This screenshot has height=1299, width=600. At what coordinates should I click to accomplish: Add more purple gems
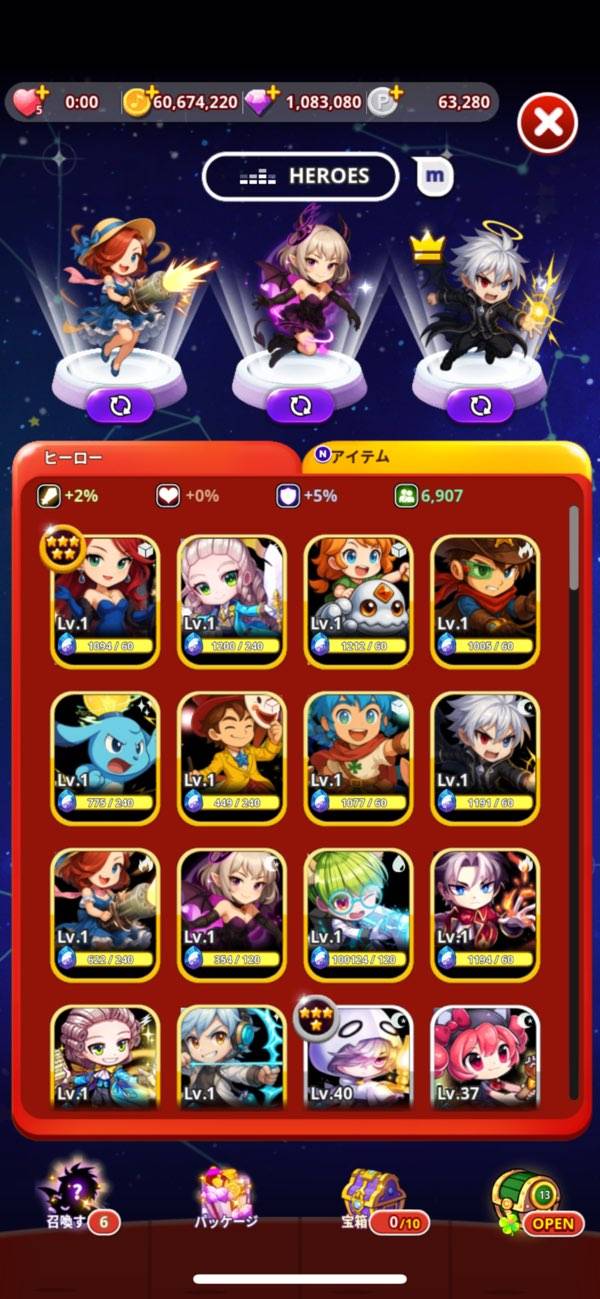pyautogui.click(x=271, y=93)
